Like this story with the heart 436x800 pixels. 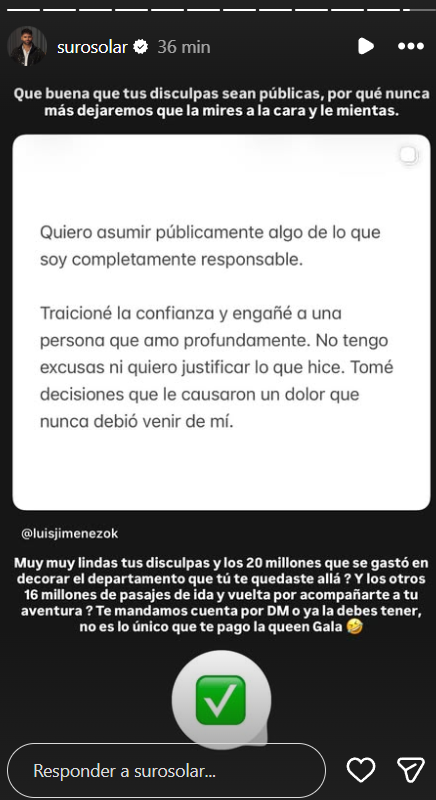[361, 770]
